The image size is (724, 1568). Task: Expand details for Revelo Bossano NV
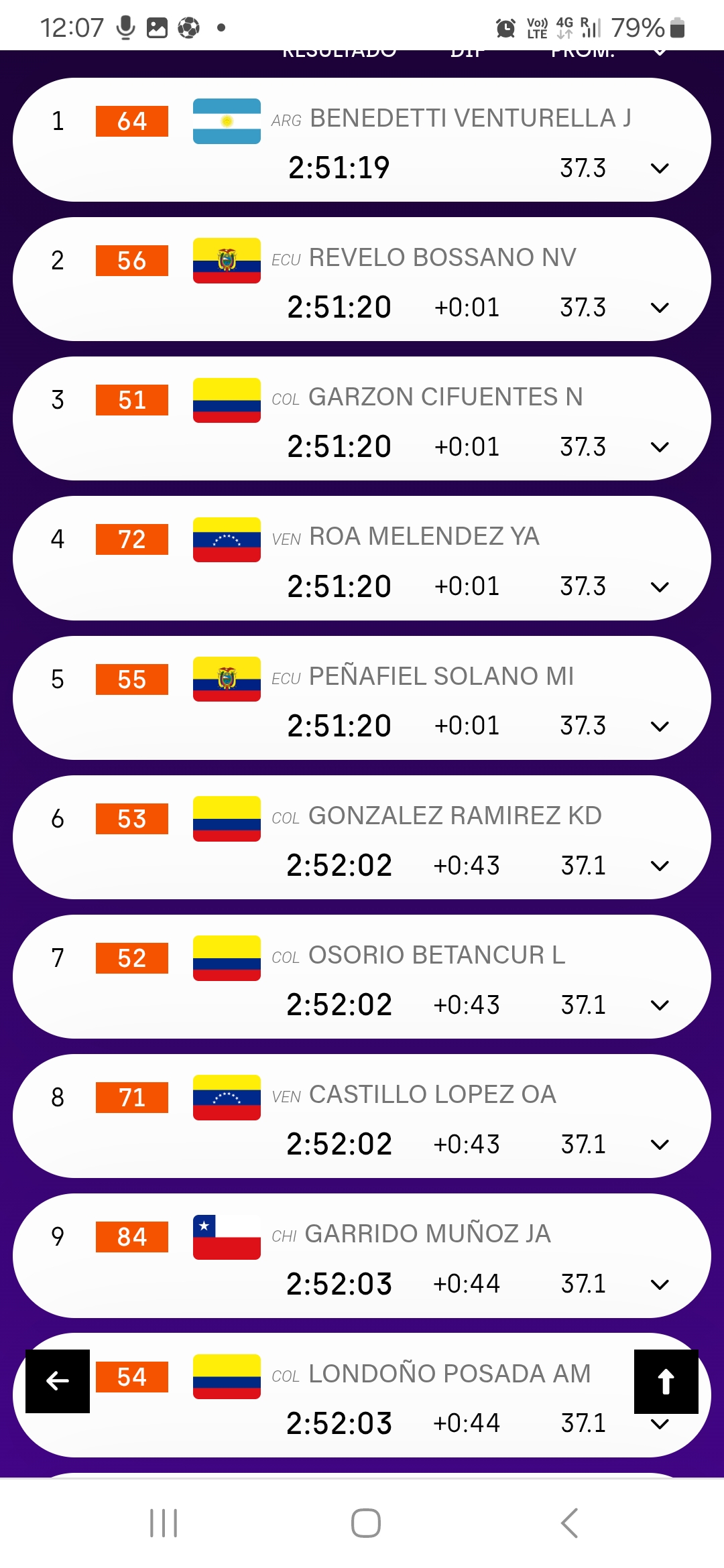(660, 308)
